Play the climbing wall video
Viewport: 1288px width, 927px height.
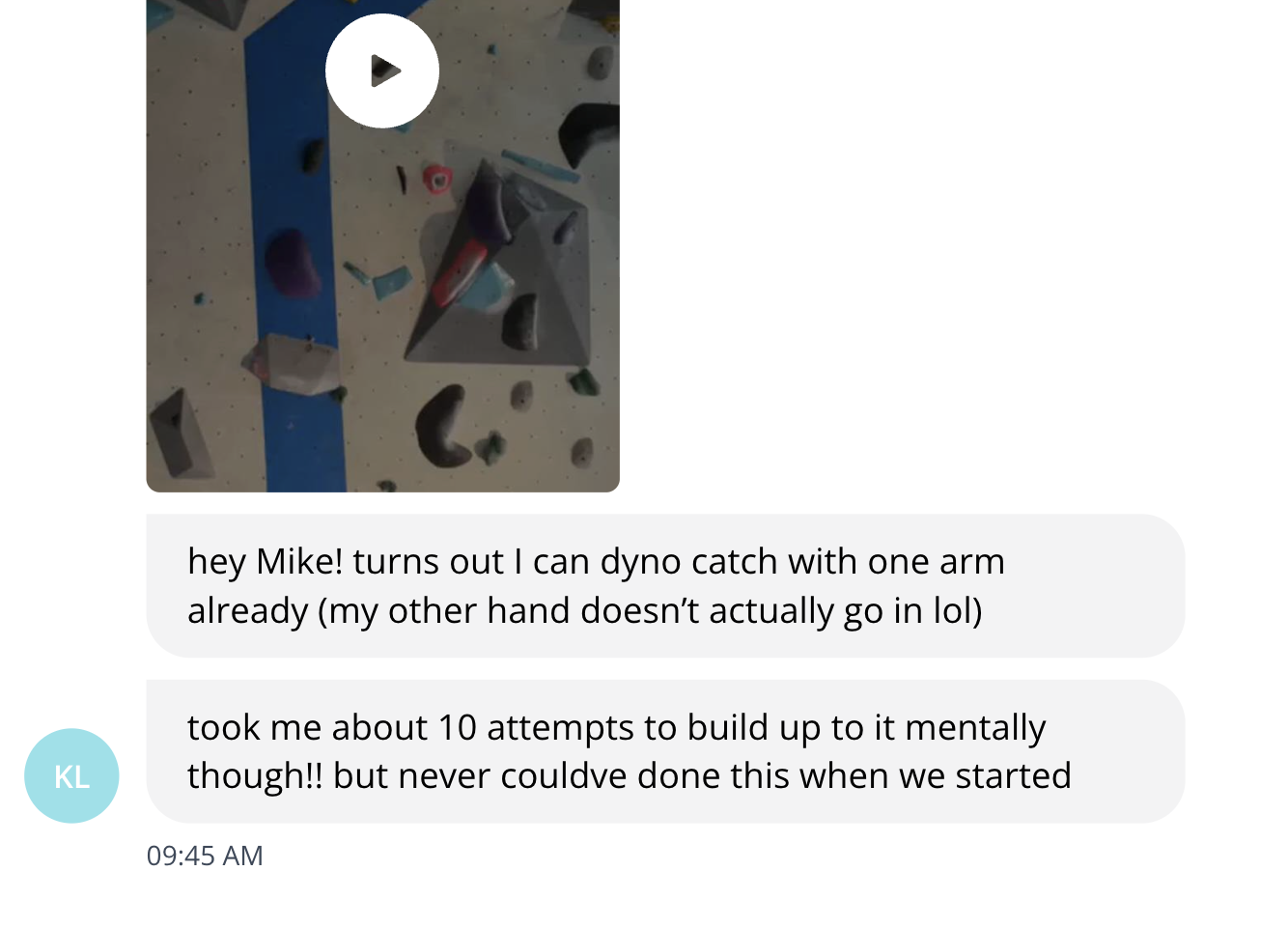(x=382, y=70)
